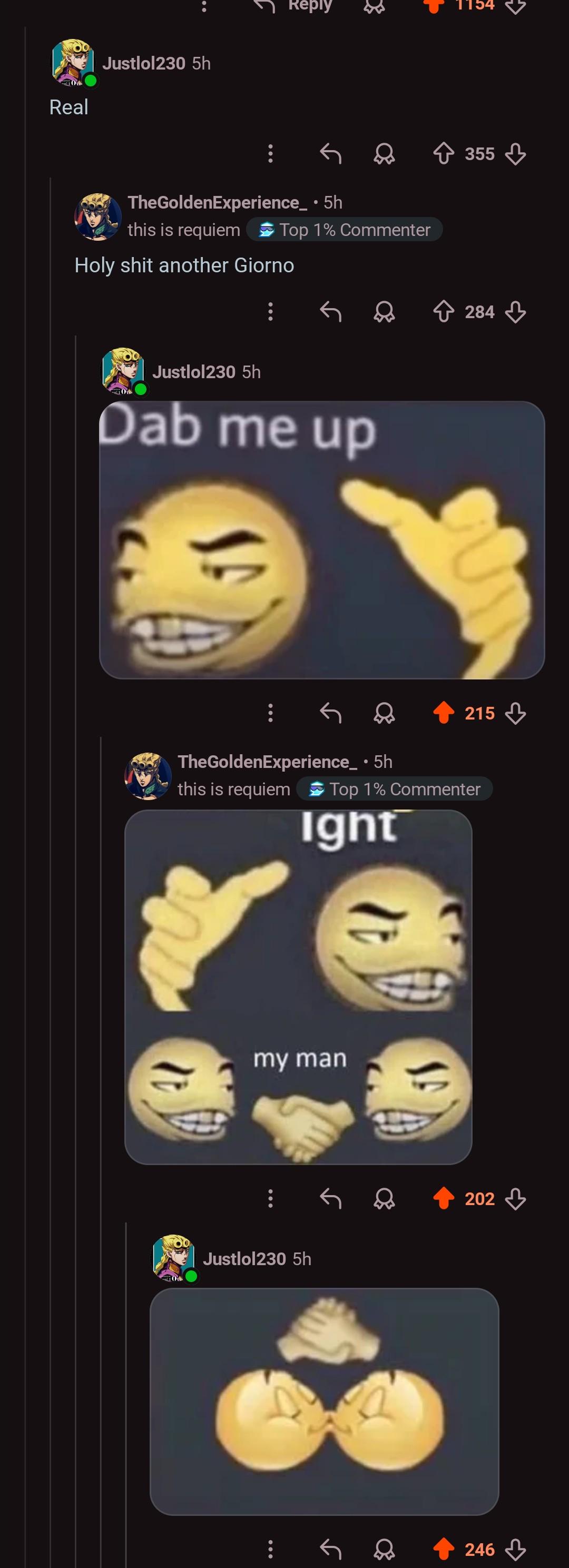
Task: Open the "Ight my man" image
Action: 298,987
